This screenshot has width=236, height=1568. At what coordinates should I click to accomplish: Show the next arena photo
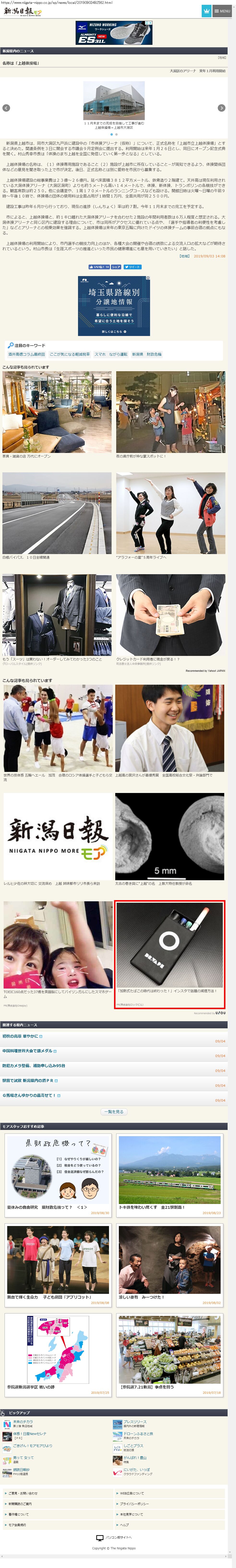pos(221,108)
